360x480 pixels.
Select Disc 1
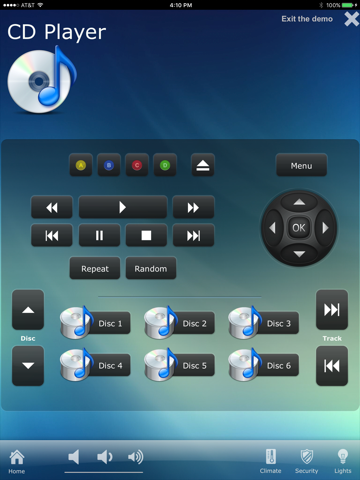point(95,323)
